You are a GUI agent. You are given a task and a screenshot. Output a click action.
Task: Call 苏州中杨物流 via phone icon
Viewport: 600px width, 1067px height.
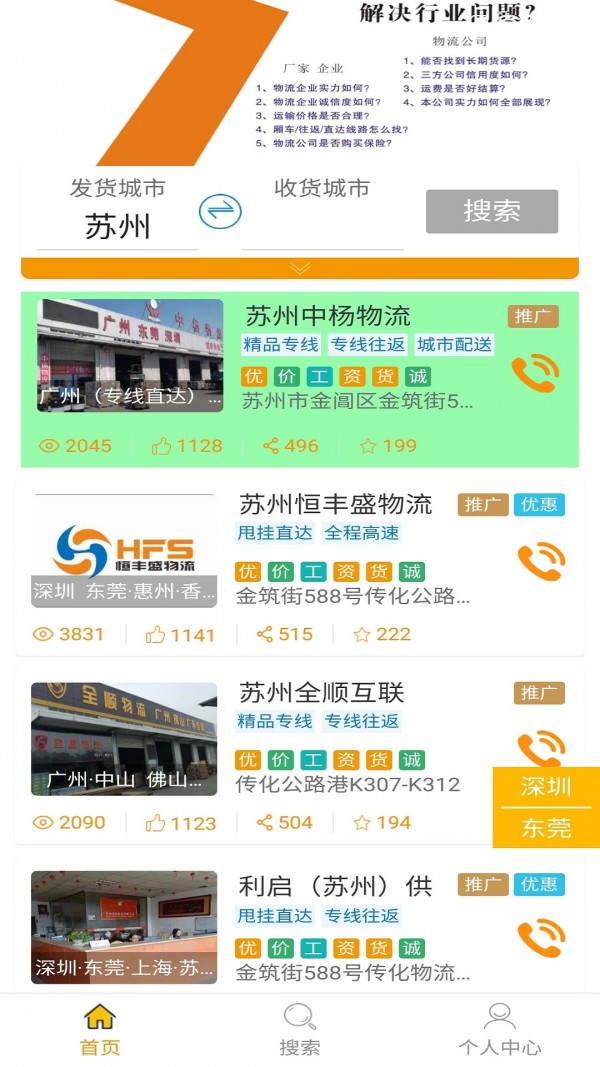point(534,374)
